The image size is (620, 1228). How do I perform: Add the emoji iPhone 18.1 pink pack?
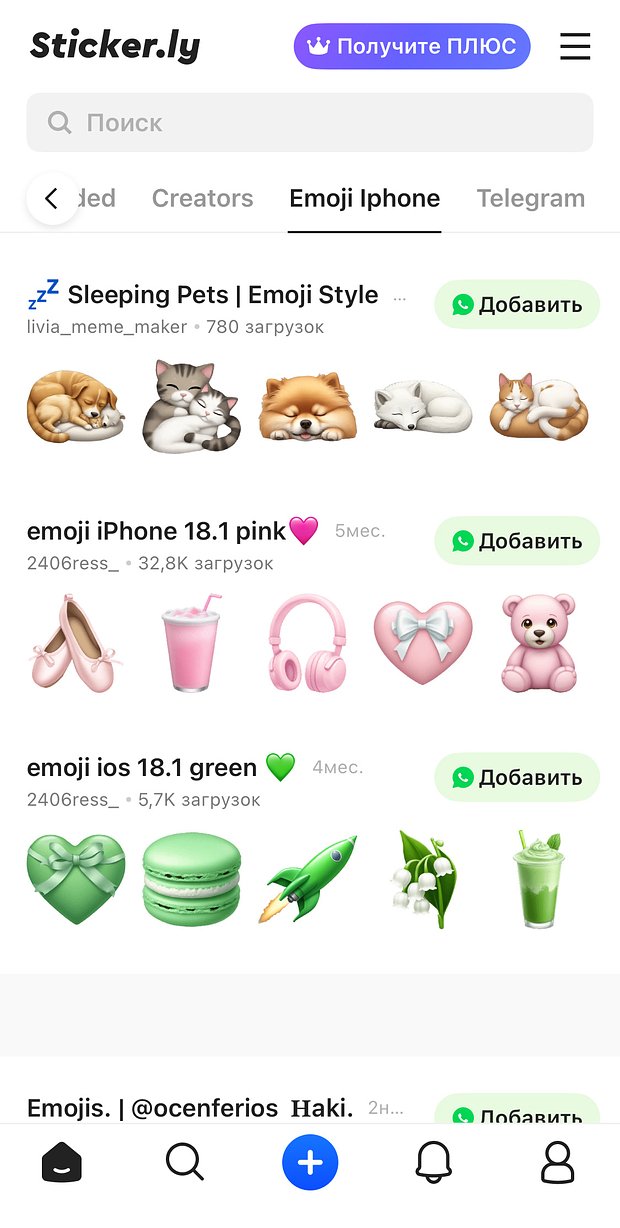[x=516, y=541]
